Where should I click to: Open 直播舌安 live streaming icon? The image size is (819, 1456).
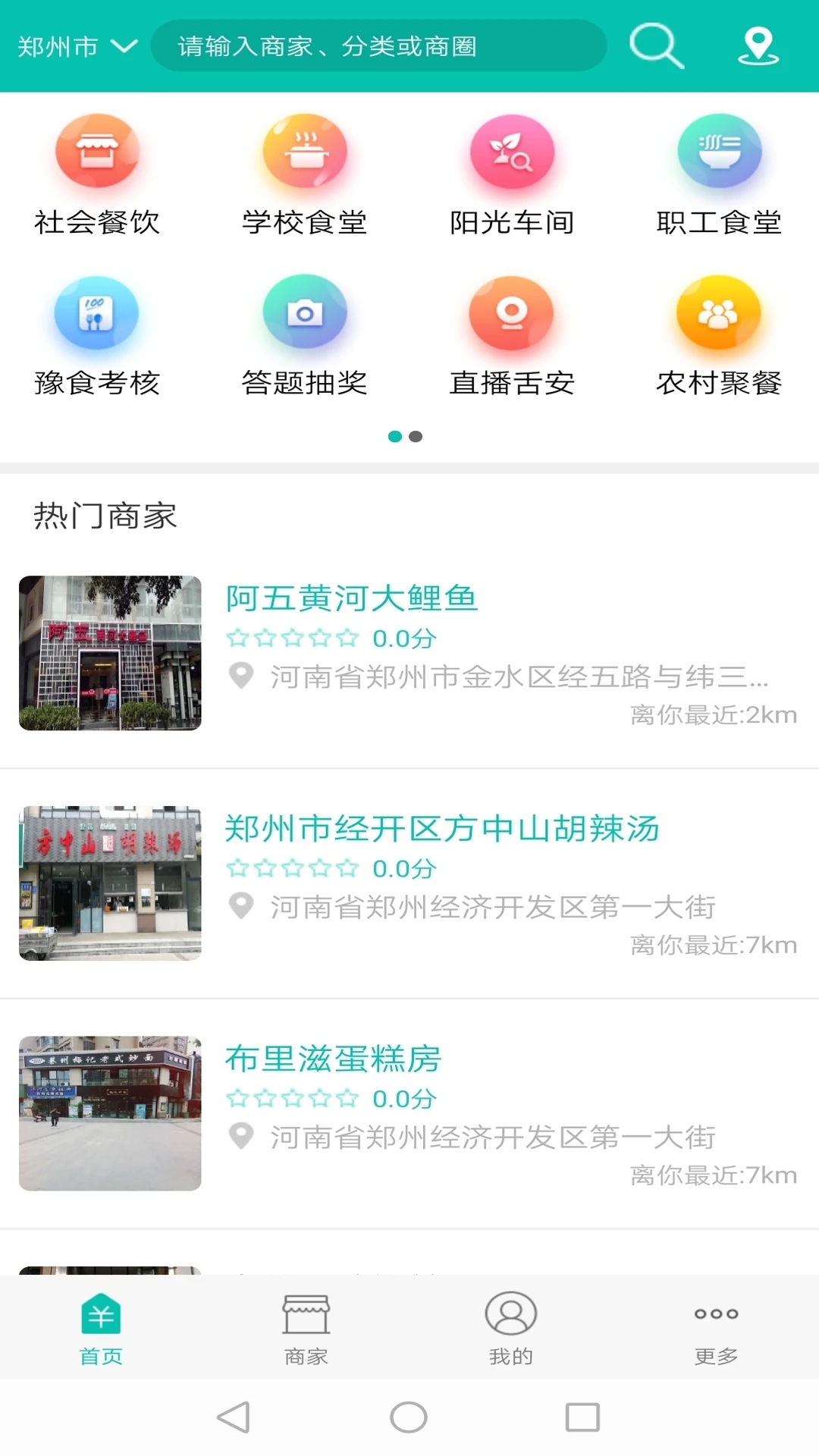(513, 313)
